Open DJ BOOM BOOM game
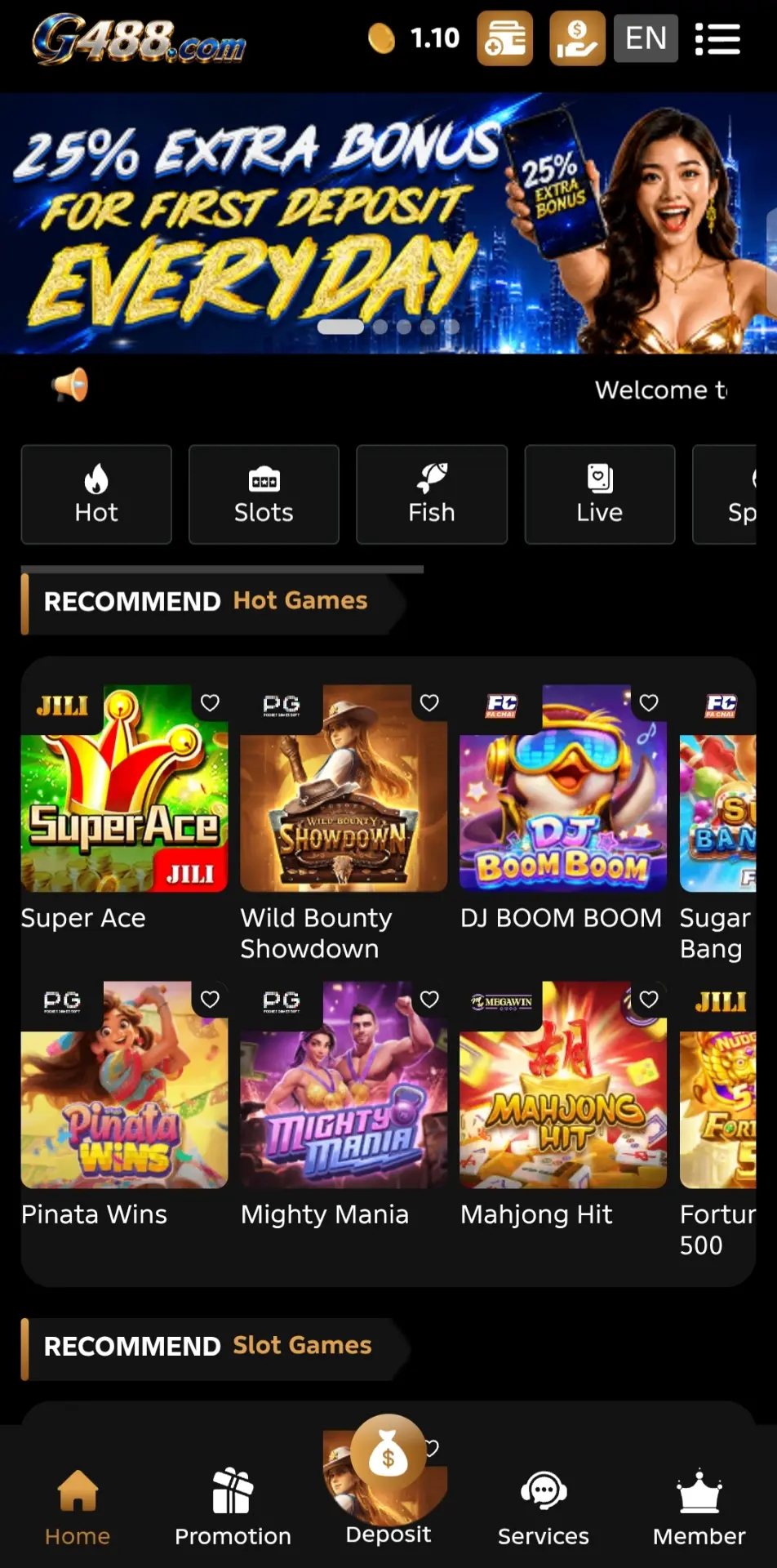This screenshot has height=1568, width=777. coord(563,788)
